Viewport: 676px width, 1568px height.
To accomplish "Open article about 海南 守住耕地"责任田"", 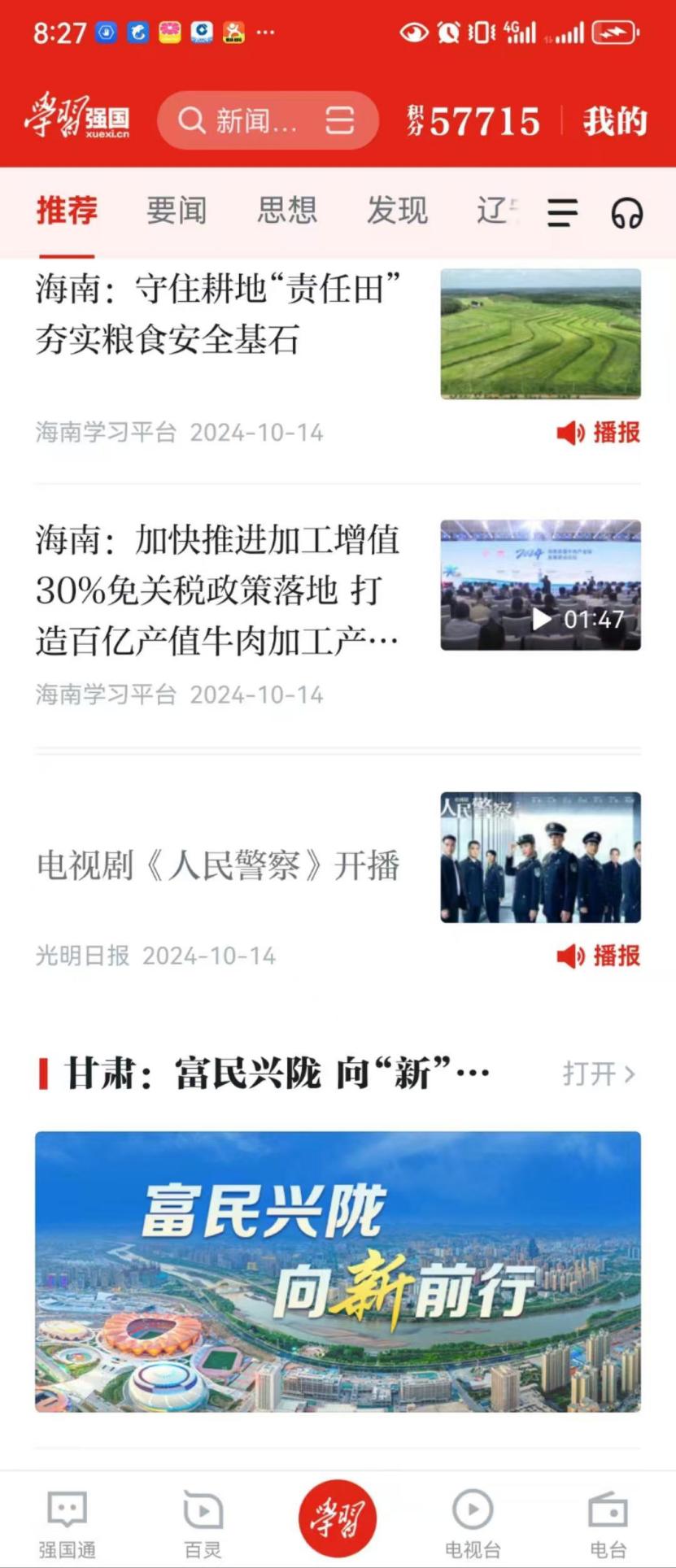I will click(218, 314).
